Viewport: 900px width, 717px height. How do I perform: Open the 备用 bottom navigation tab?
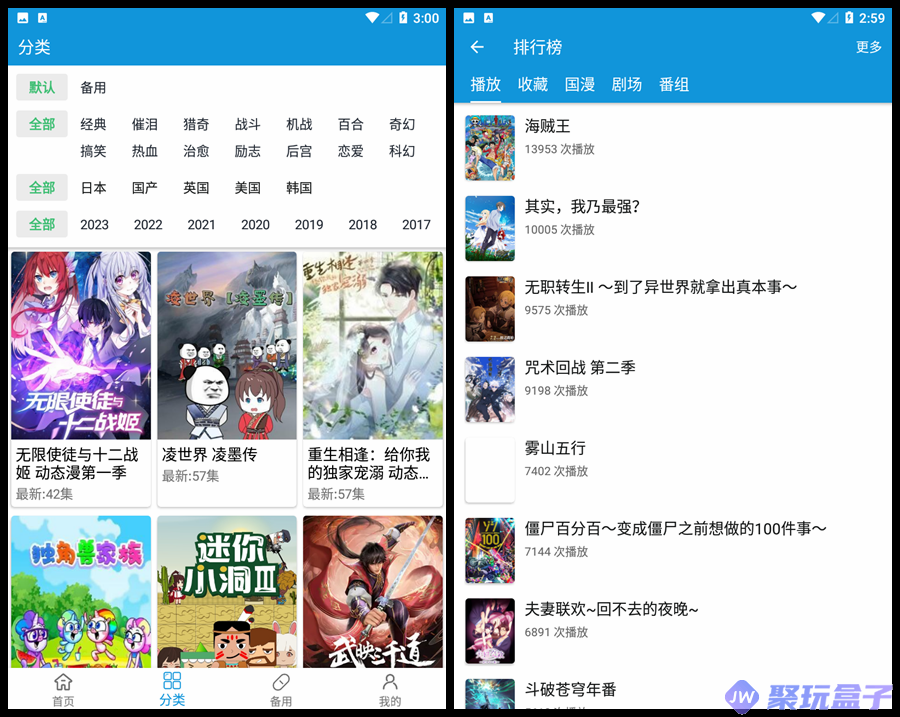pos(281,689)
